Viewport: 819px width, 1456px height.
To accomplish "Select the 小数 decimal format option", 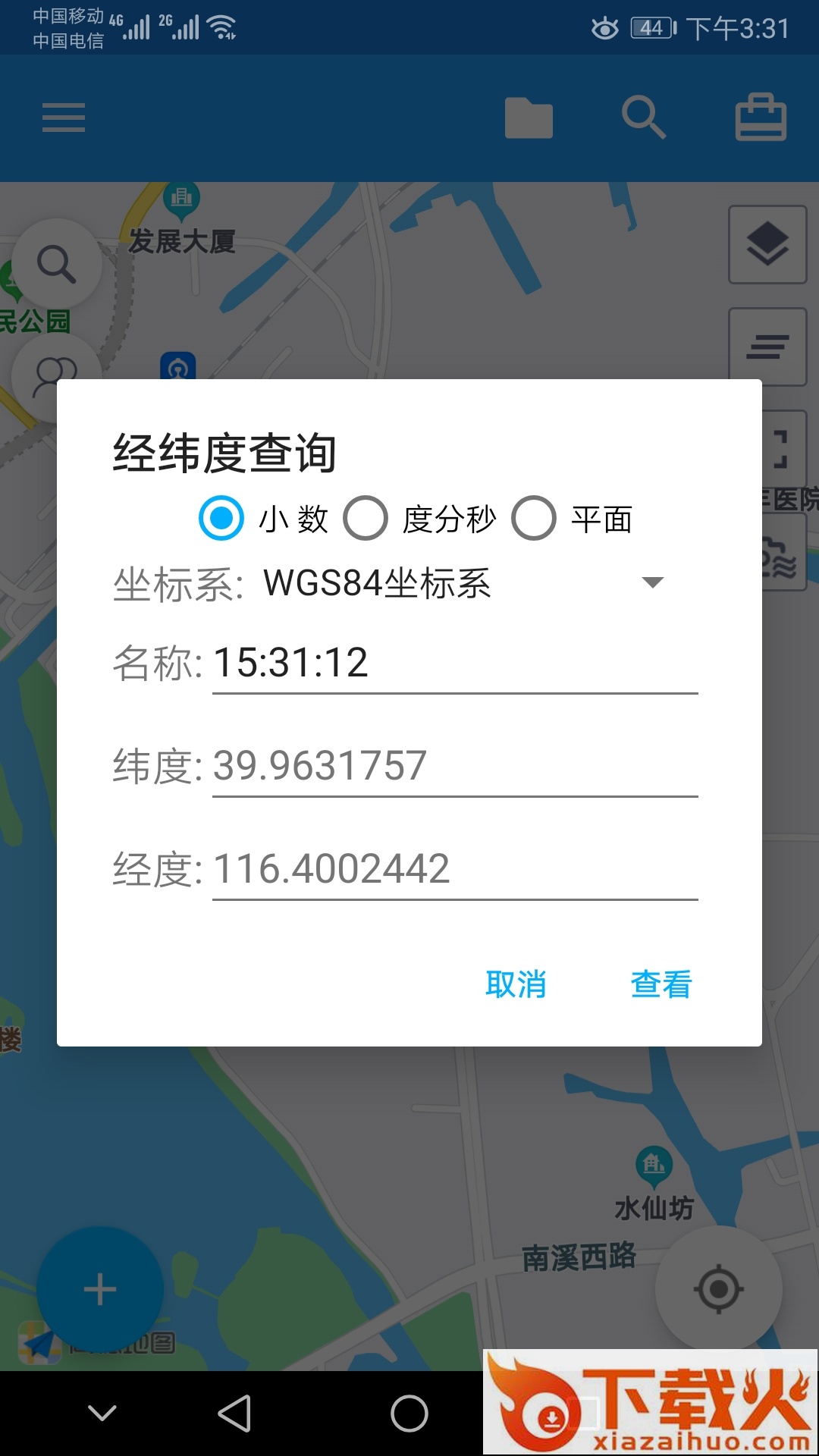I will [263, 519].
